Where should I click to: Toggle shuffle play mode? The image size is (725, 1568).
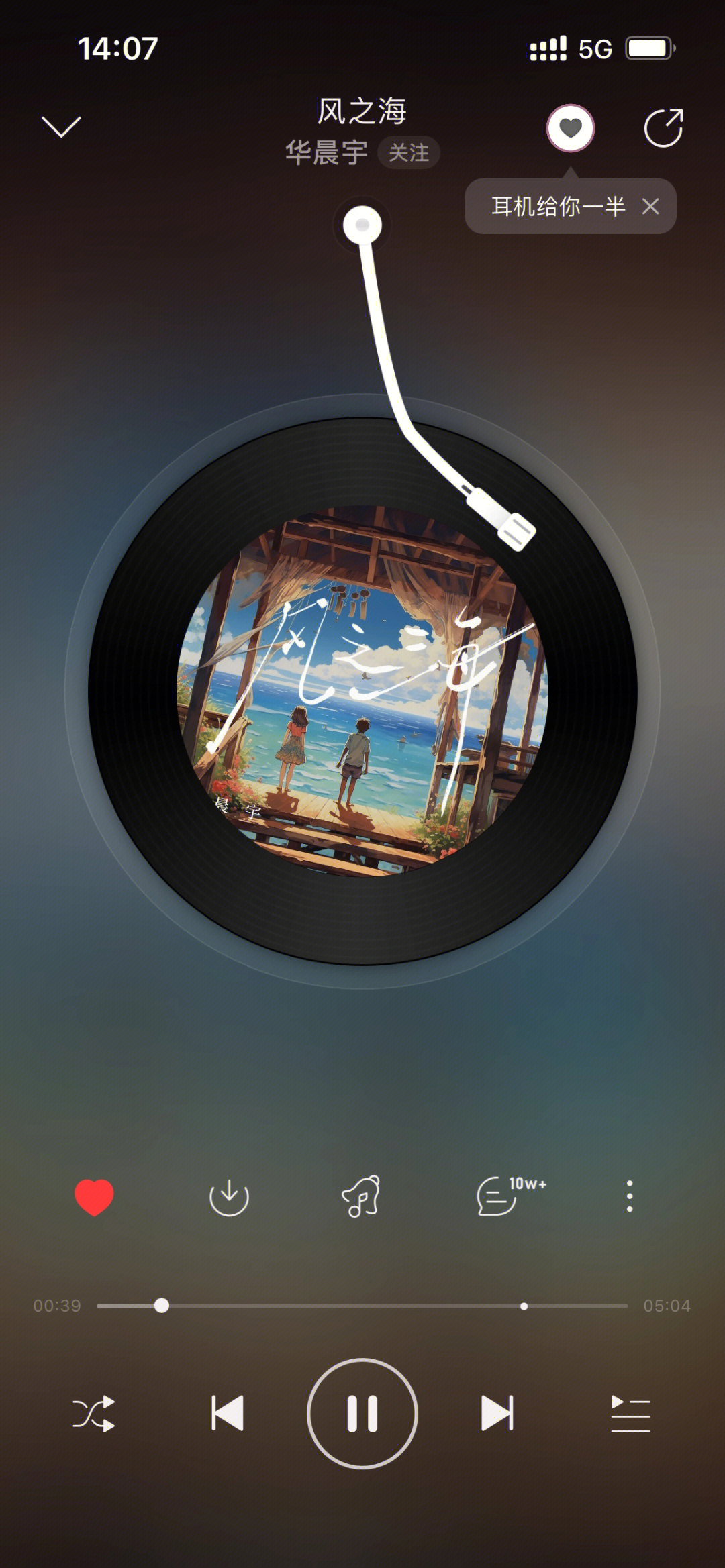tap(93, 1414)
